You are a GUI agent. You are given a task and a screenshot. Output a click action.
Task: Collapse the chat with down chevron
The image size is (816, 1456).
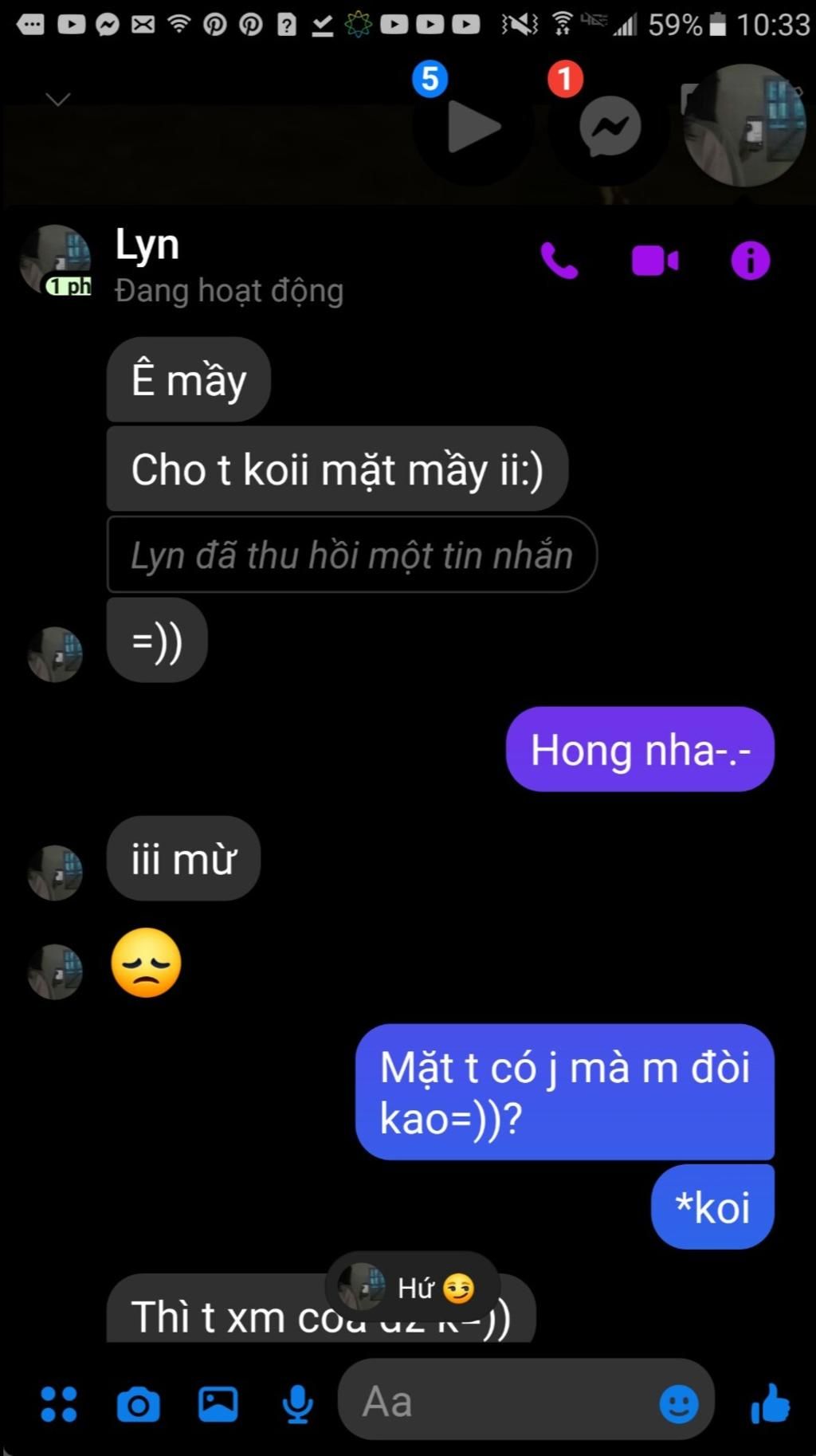click(58, 100)
